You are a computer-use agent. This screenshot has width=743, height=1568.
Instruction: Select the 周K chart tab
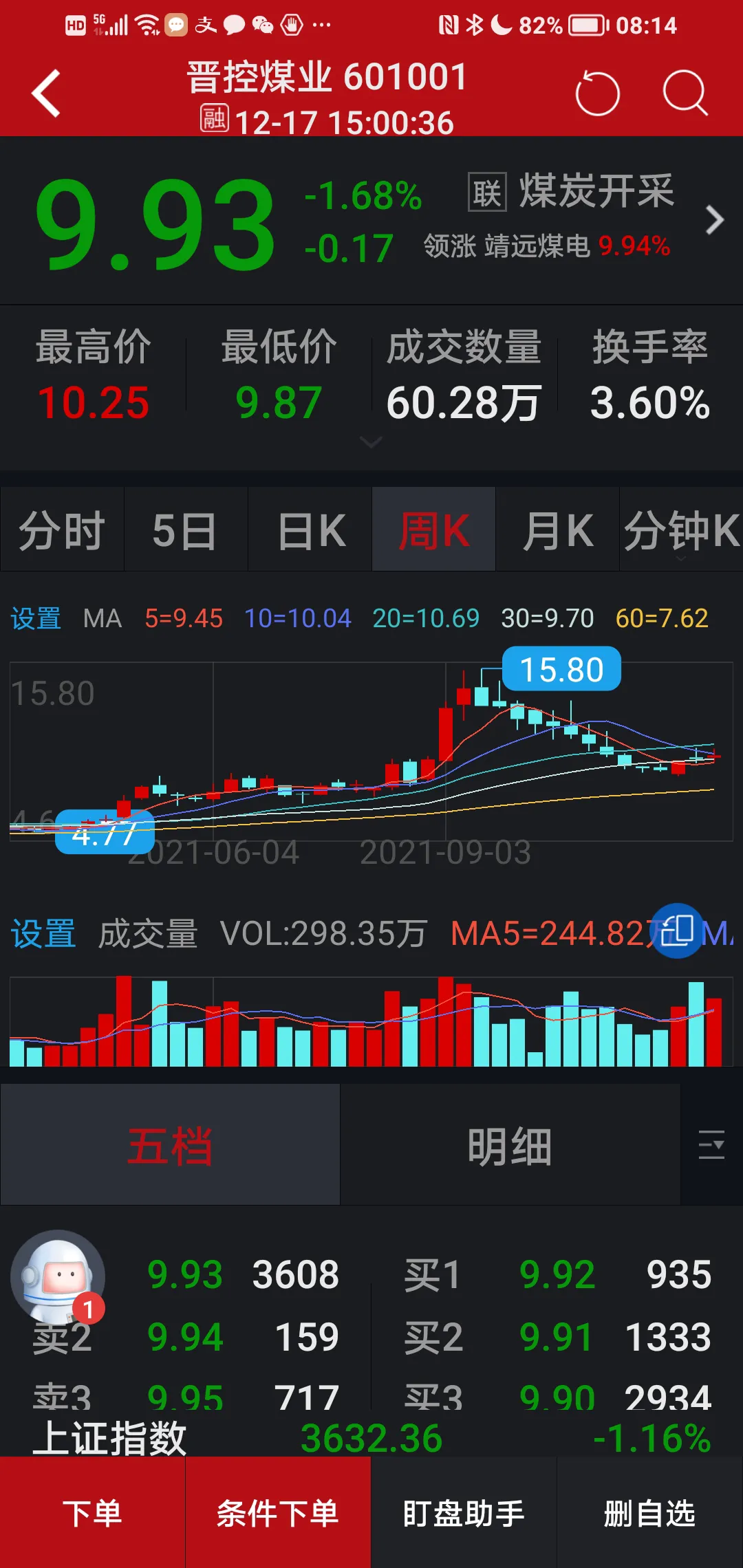pyautogui.click(x=434, y=530)
